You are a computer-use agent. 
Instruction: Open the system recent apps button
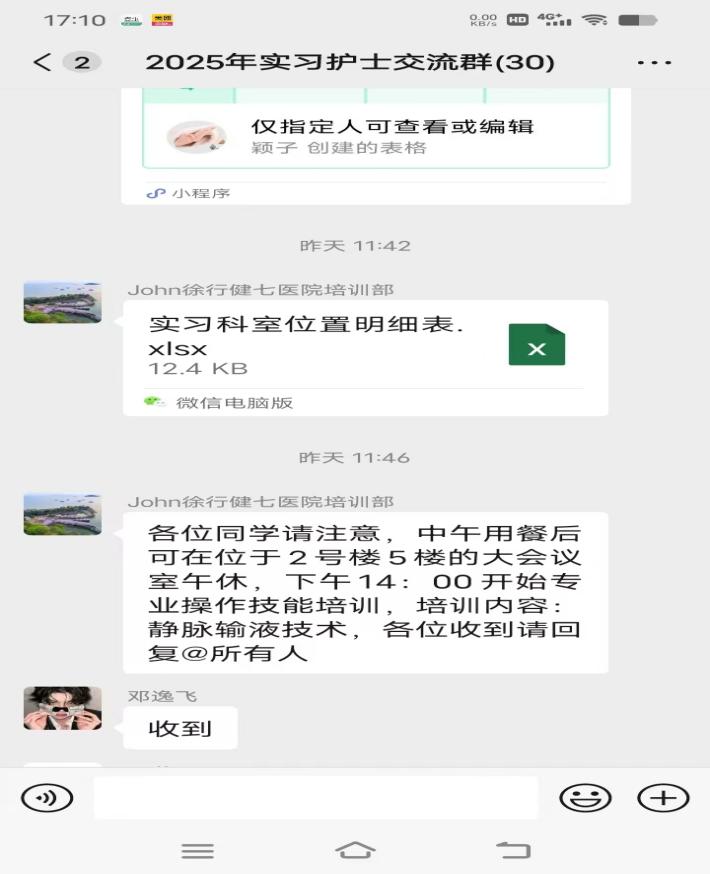(197, 850)
